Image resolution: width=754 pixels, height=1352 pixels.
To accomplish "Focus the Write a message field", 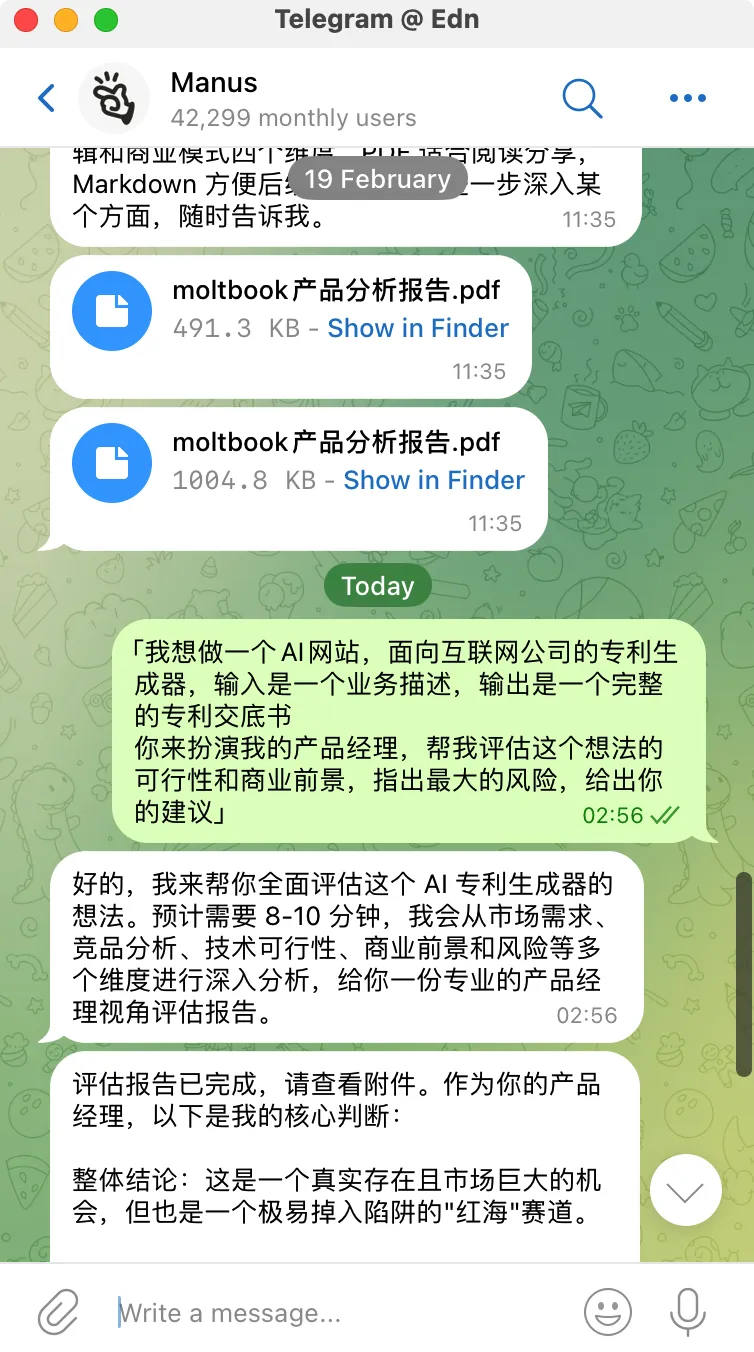I will pos(340,1312).
